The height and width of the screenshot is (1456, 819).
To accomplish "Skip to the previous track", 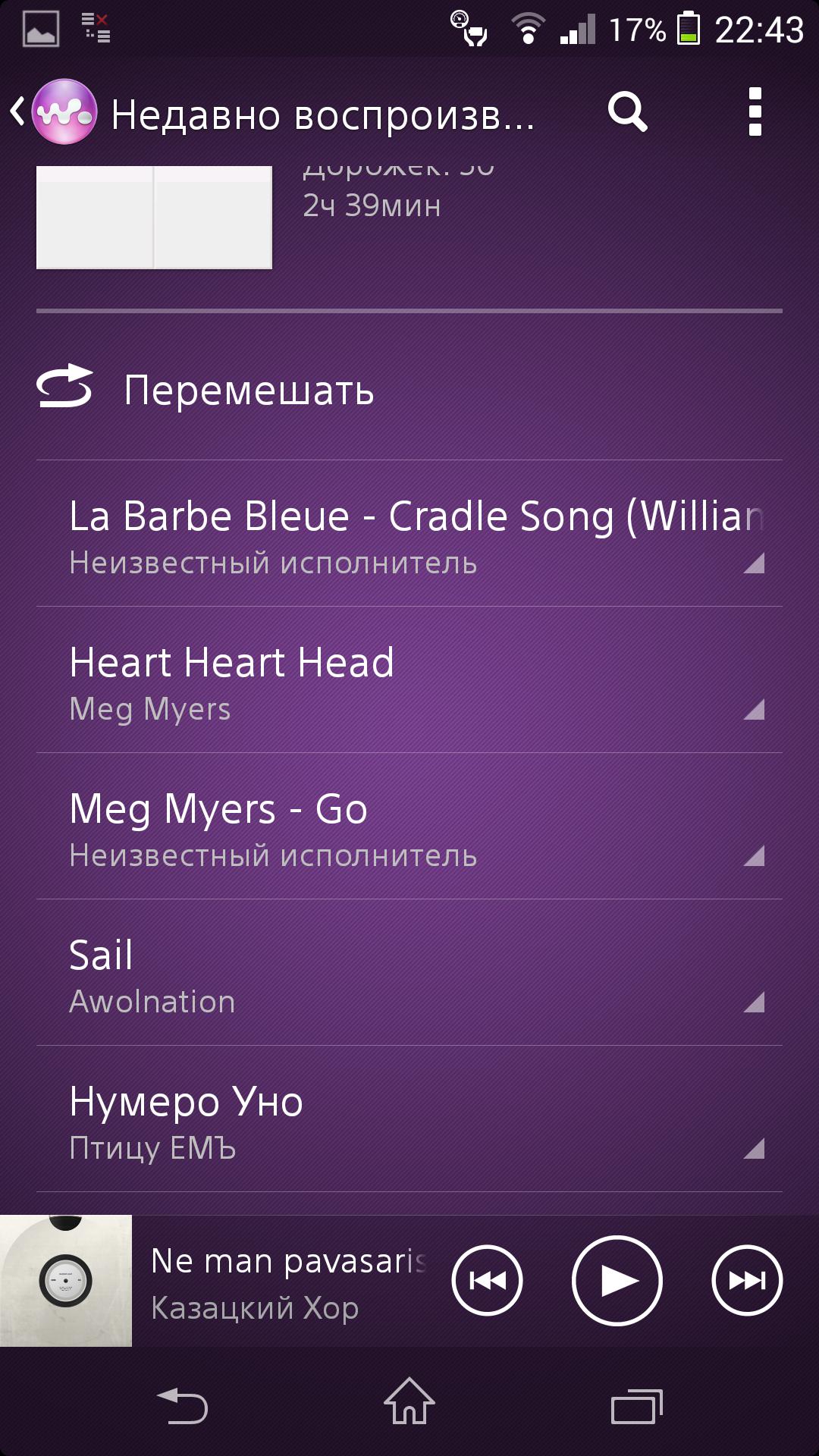I will [x=487, y=1281].
